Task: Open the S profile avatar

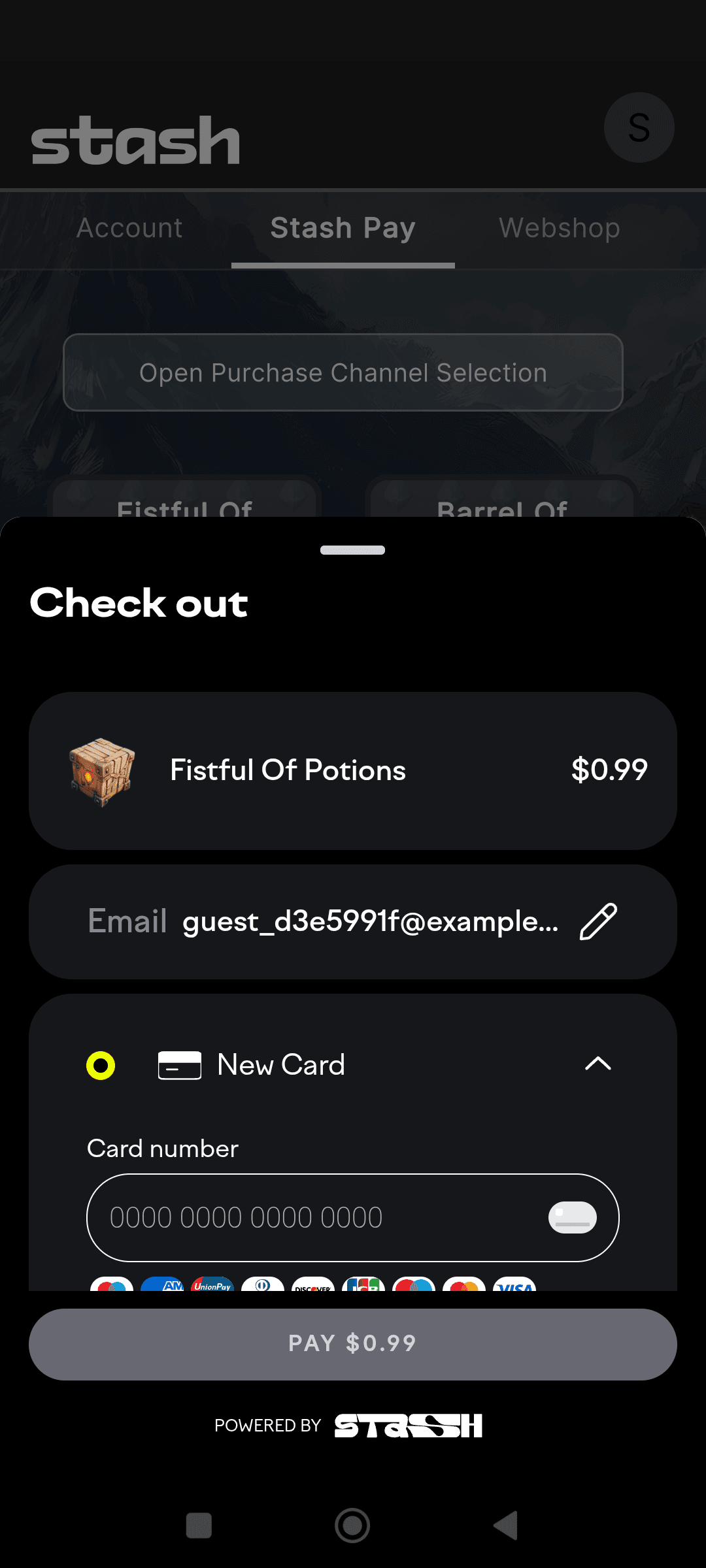Action: [x=639, y=127]
